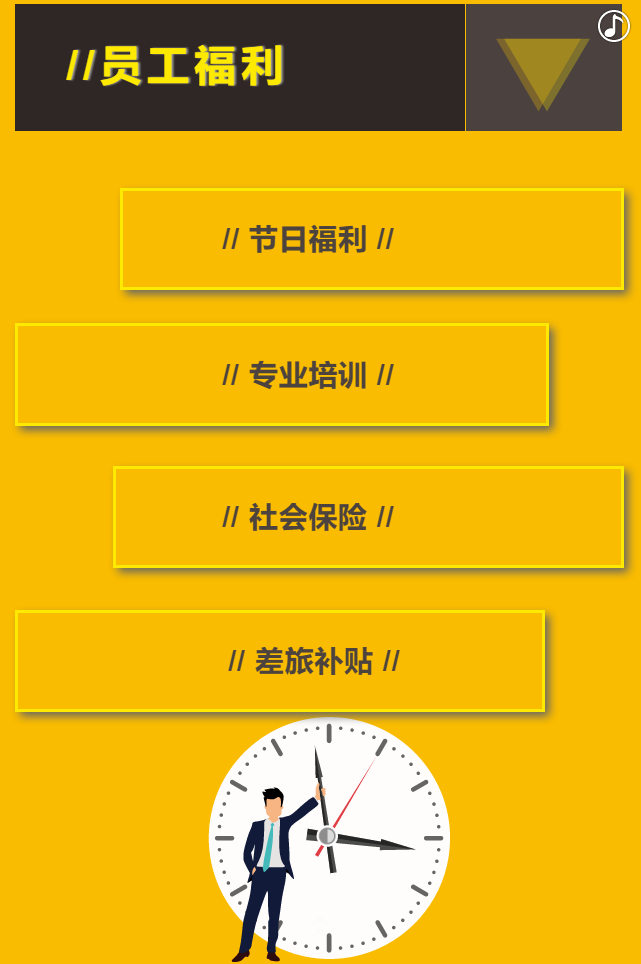Screen dimensions: 641x964
Task: Toggle the background music icon
Action: [x=613, y=25]
